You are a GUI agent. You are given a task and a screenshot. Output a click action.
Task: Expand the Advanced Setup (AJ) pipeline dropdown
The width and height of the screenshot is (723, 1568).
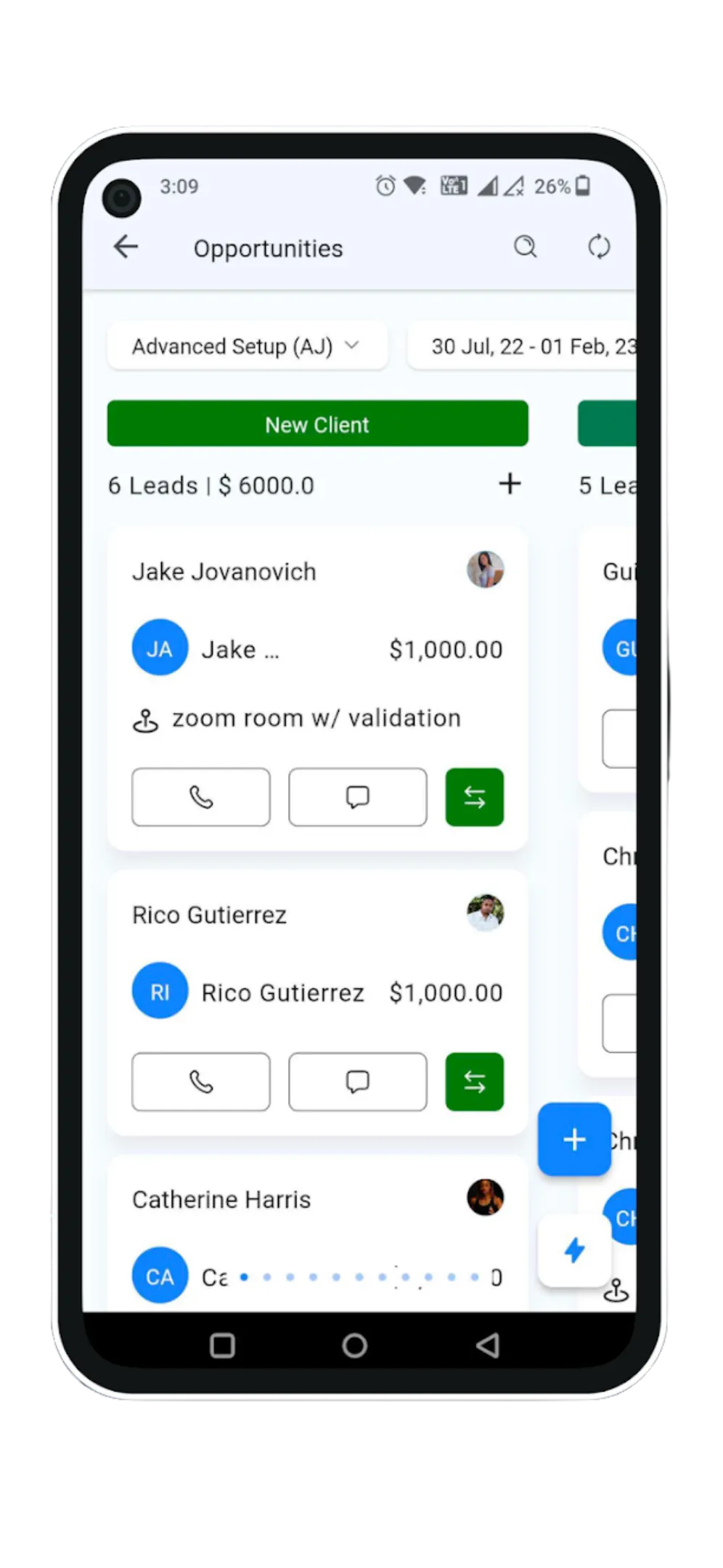(x=247, y=346)
